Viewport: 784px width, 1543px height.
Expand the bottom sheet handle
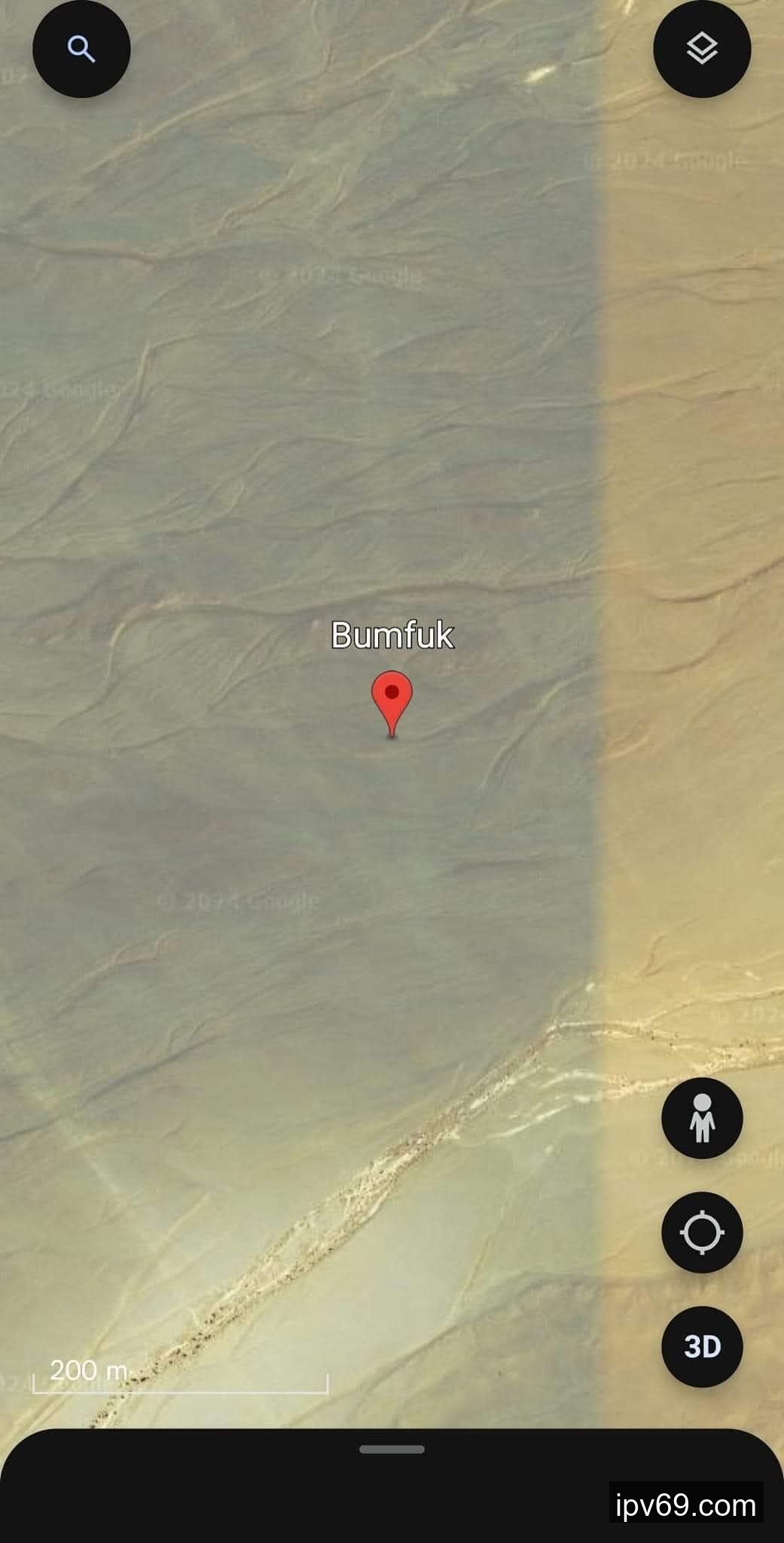coord(392,1449)
